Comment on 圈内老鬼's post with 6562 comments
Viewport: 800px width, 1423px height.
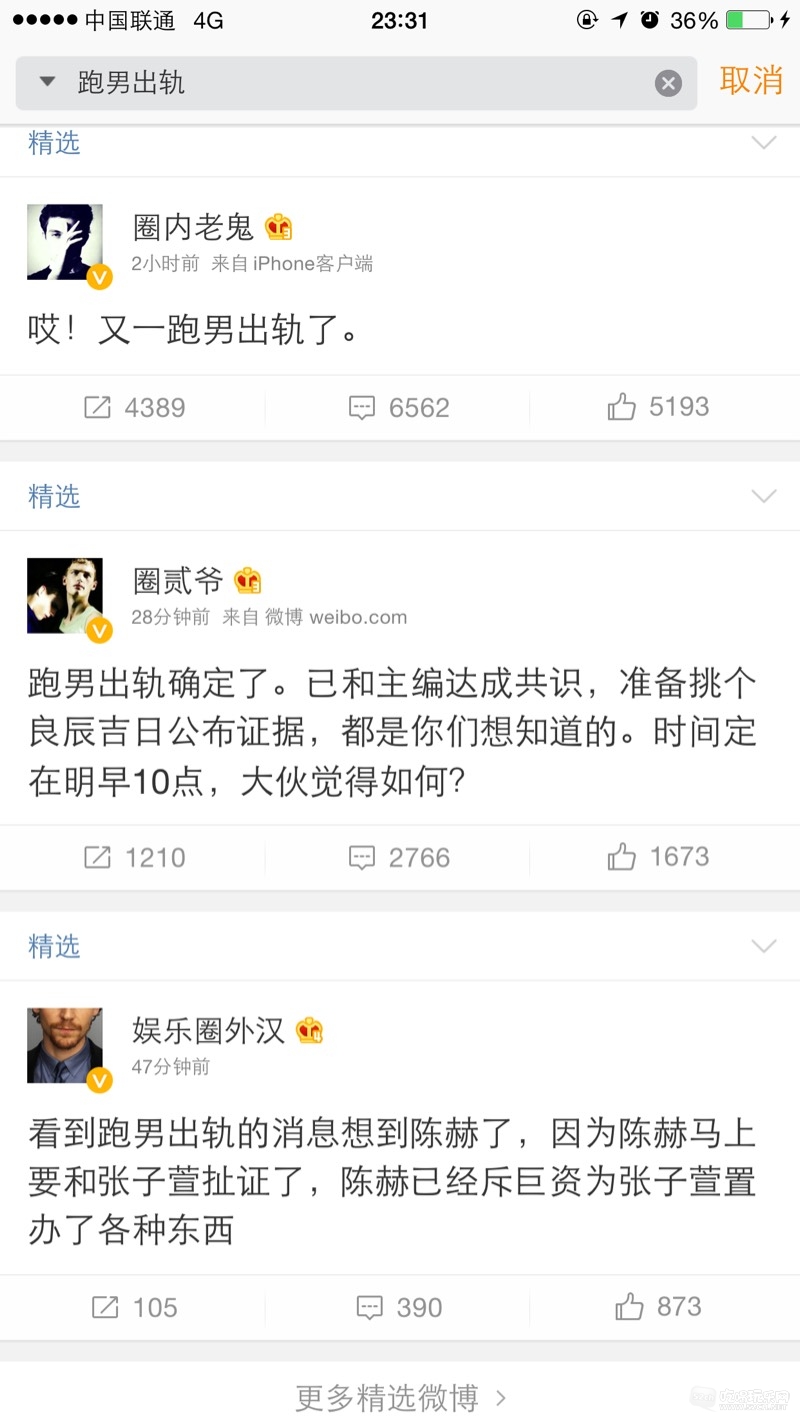[398, 407]
